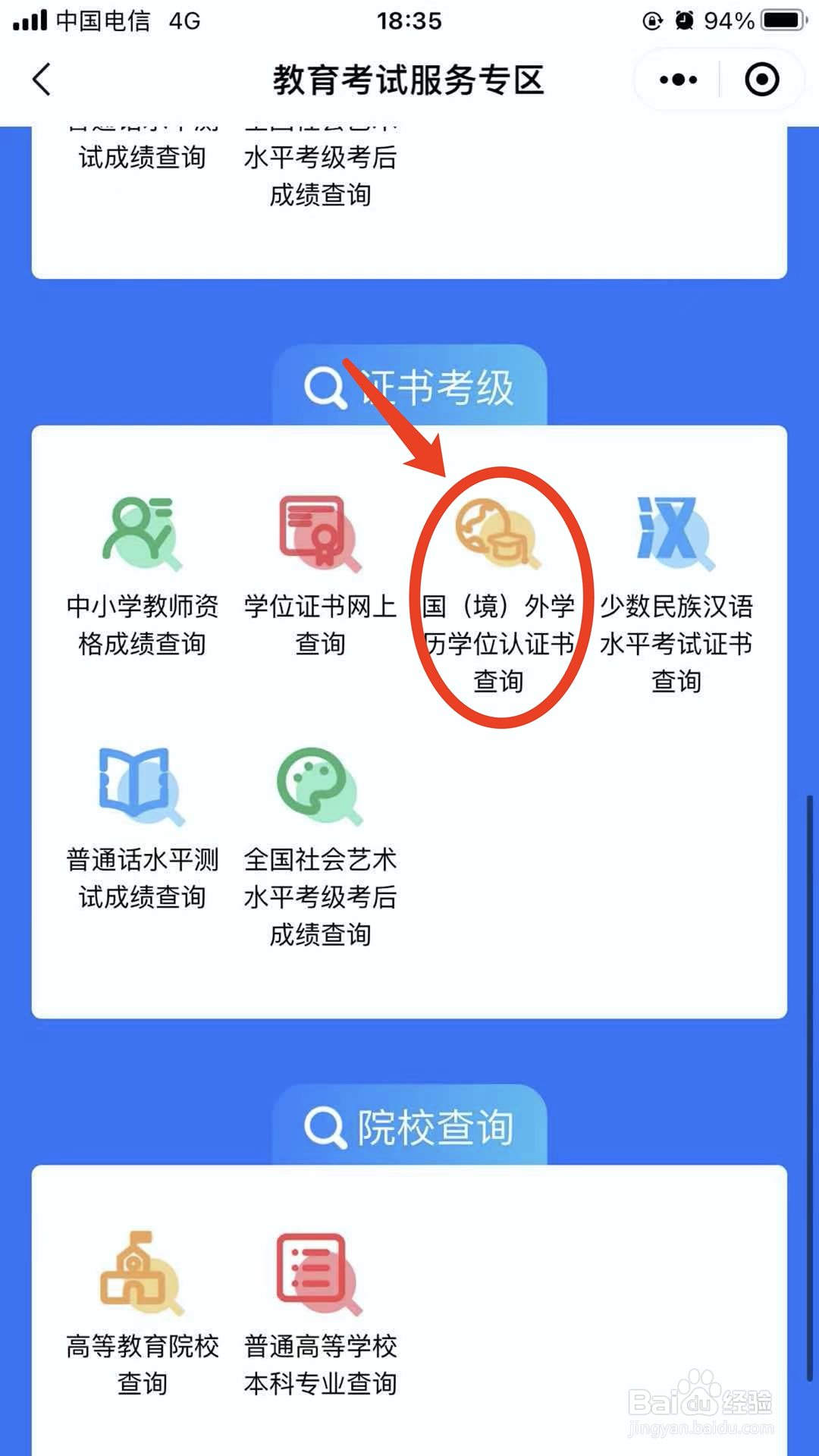The image size is (819, 1456).
Task: Click magnifier icon in 证书考级 banner
Action: pyautogui.click(x=325, y=387)
